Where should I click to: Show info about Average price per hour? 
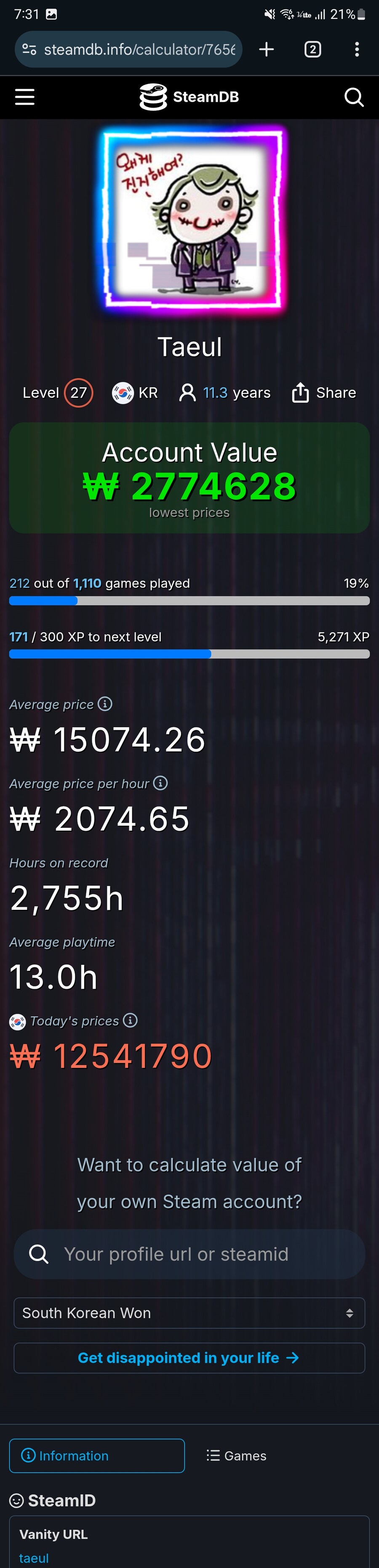[x=160, y=783]
